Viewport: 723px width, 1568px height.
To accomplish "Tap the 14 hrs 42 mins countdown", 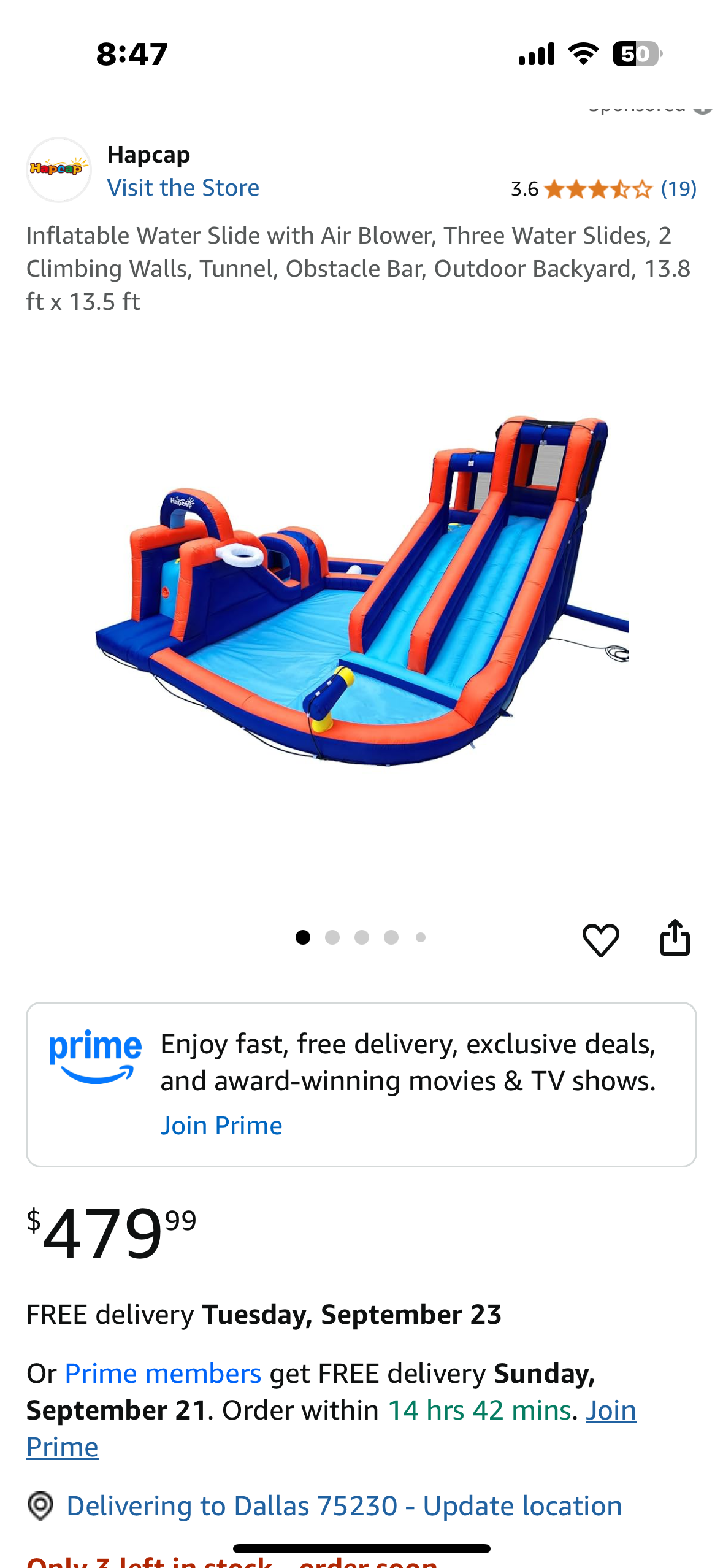I will (482, 1410).
